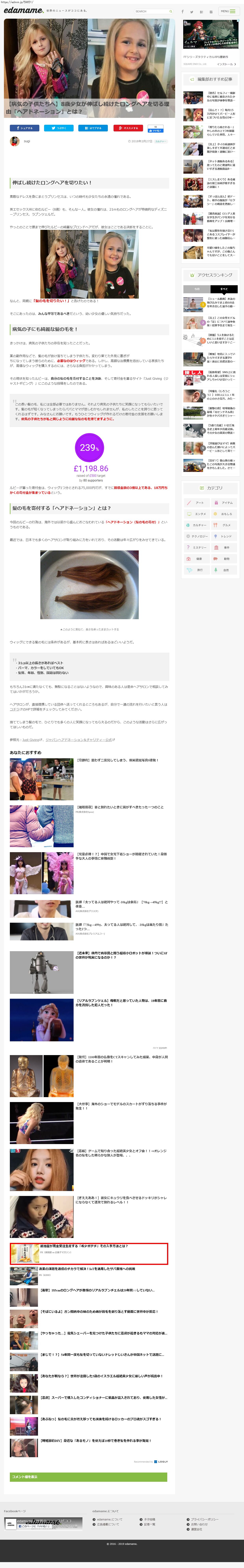Open the MENU hamburger button
Image resolution: width=244 pixels, height=1568 pixels.
click(x=227, y=11)
